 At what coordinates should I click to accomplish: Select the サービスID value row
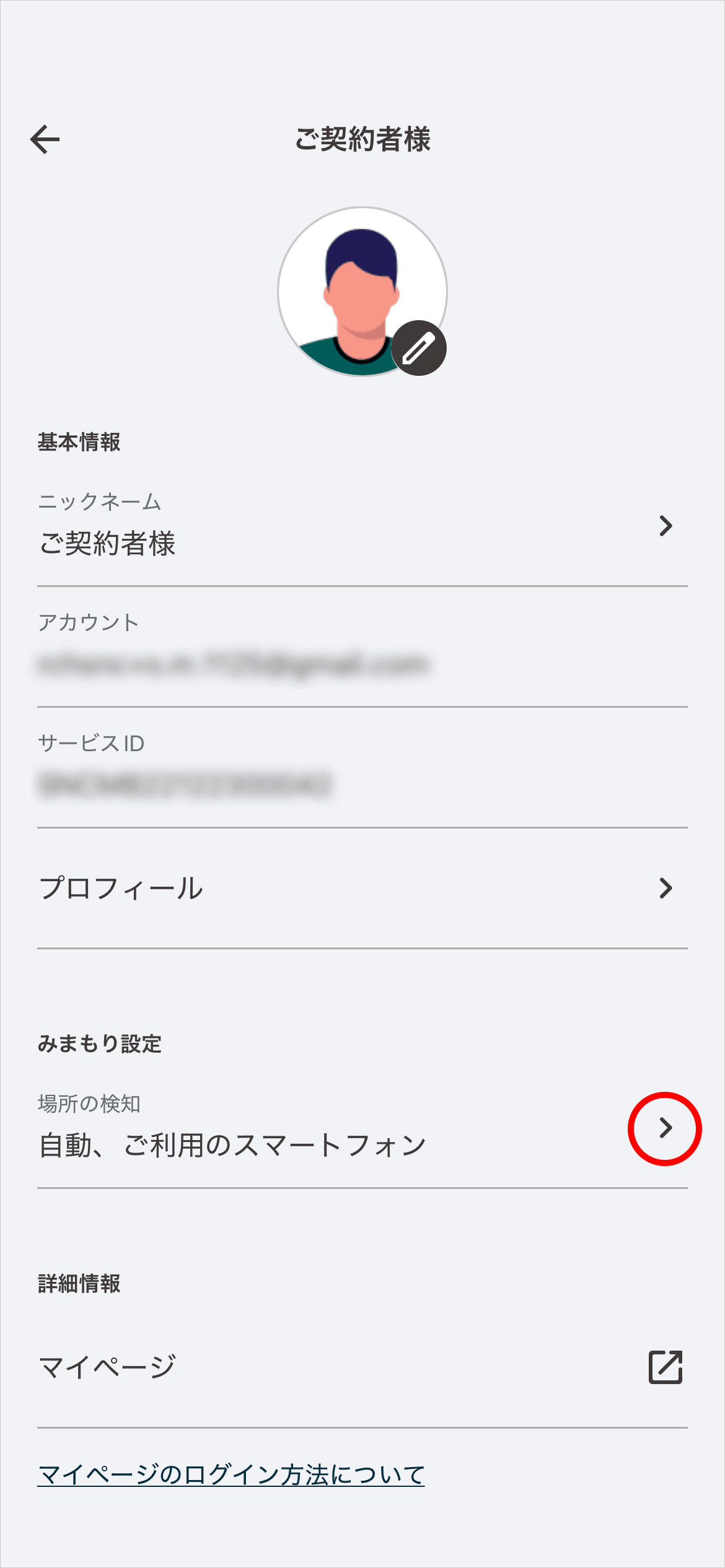(x=186, y=785)
